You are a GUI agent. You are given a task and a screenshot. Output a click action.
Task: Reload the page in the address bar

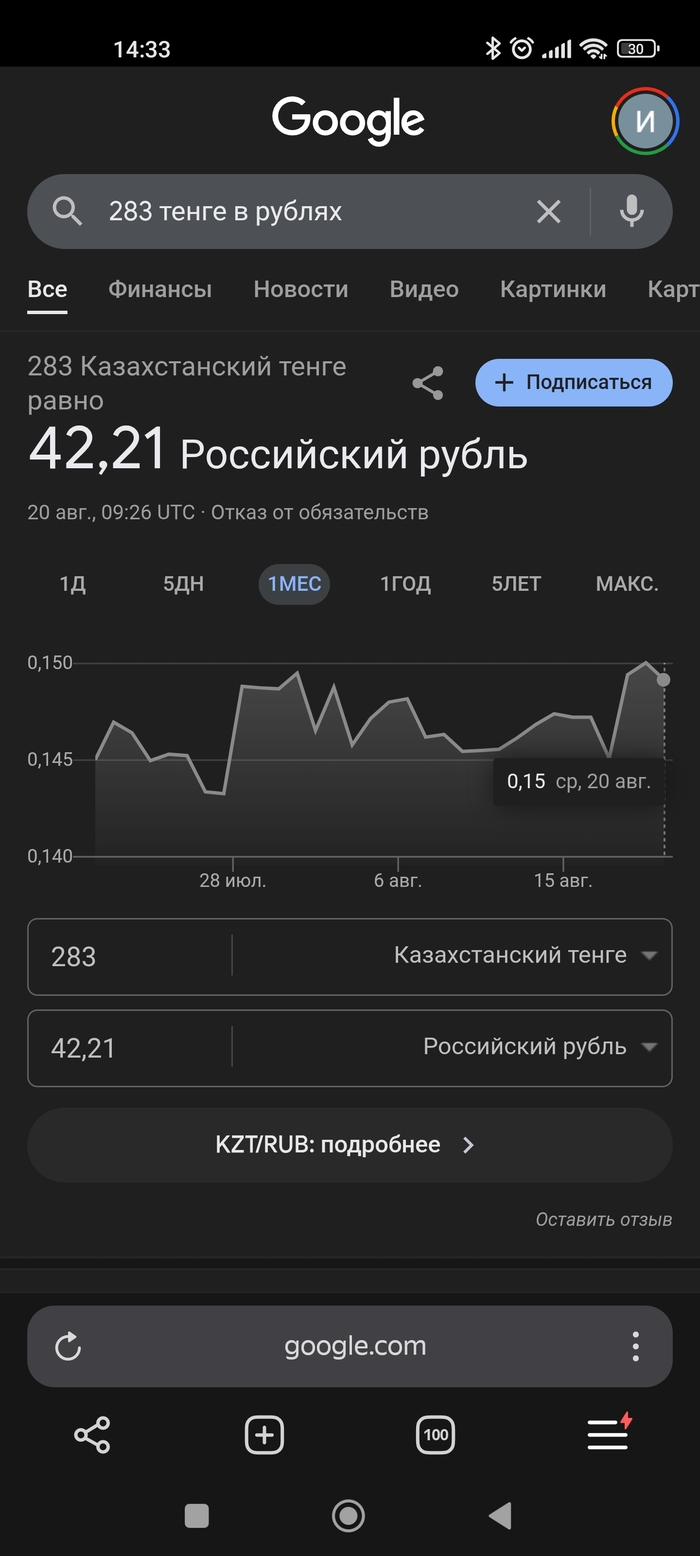click(68, 1347)
